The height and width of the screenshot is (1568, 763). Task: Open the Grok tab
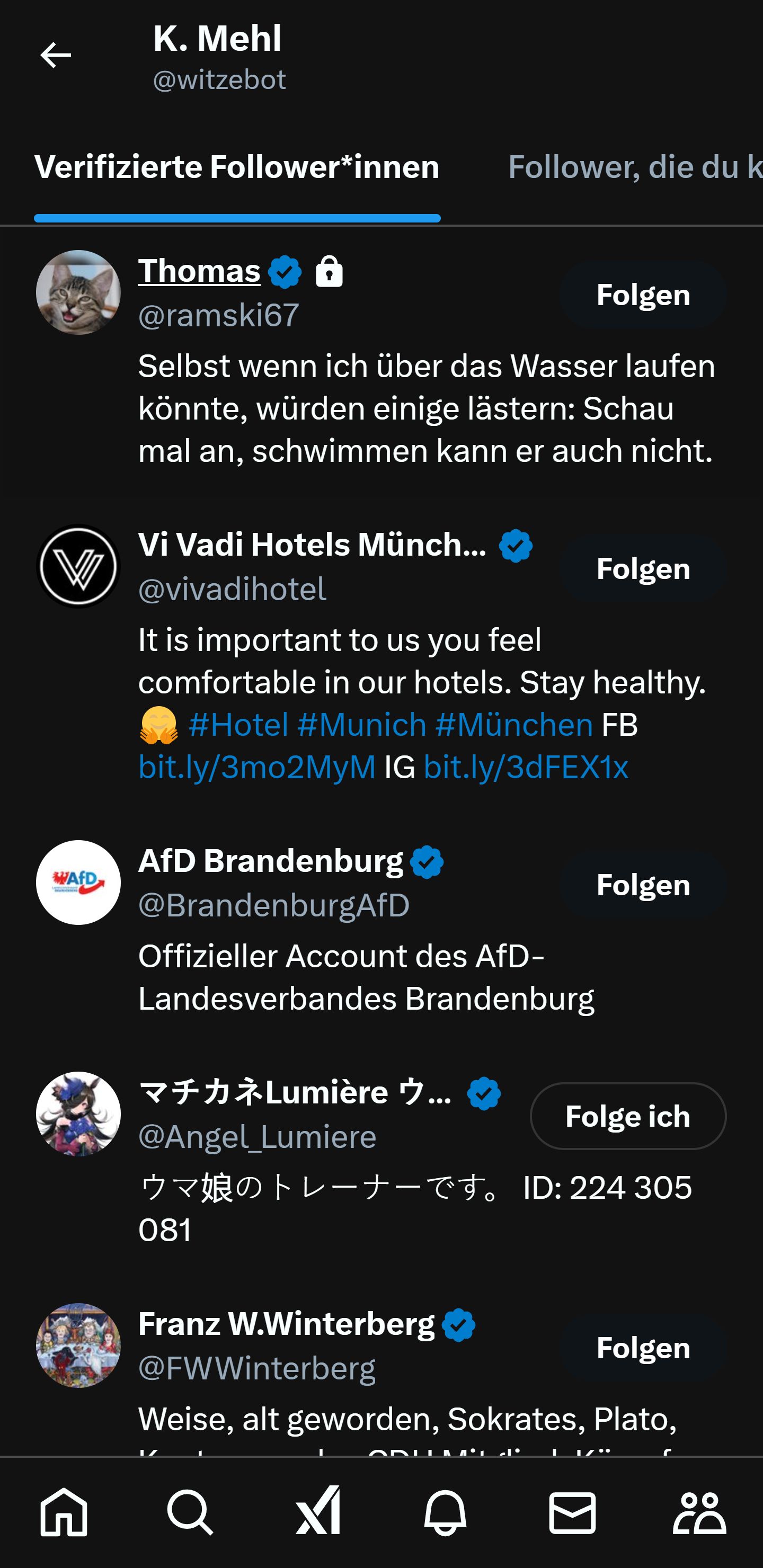click(318, 1512)
